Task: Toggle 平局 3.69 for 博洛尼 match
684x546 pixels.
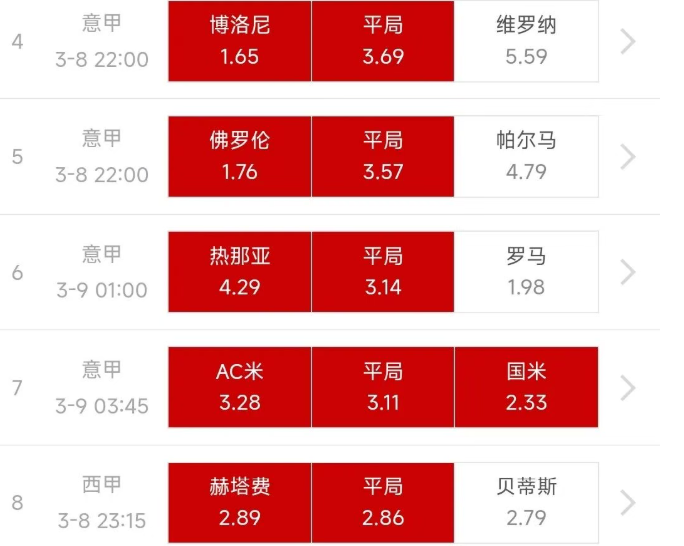Action: click(x=383, y=41)
